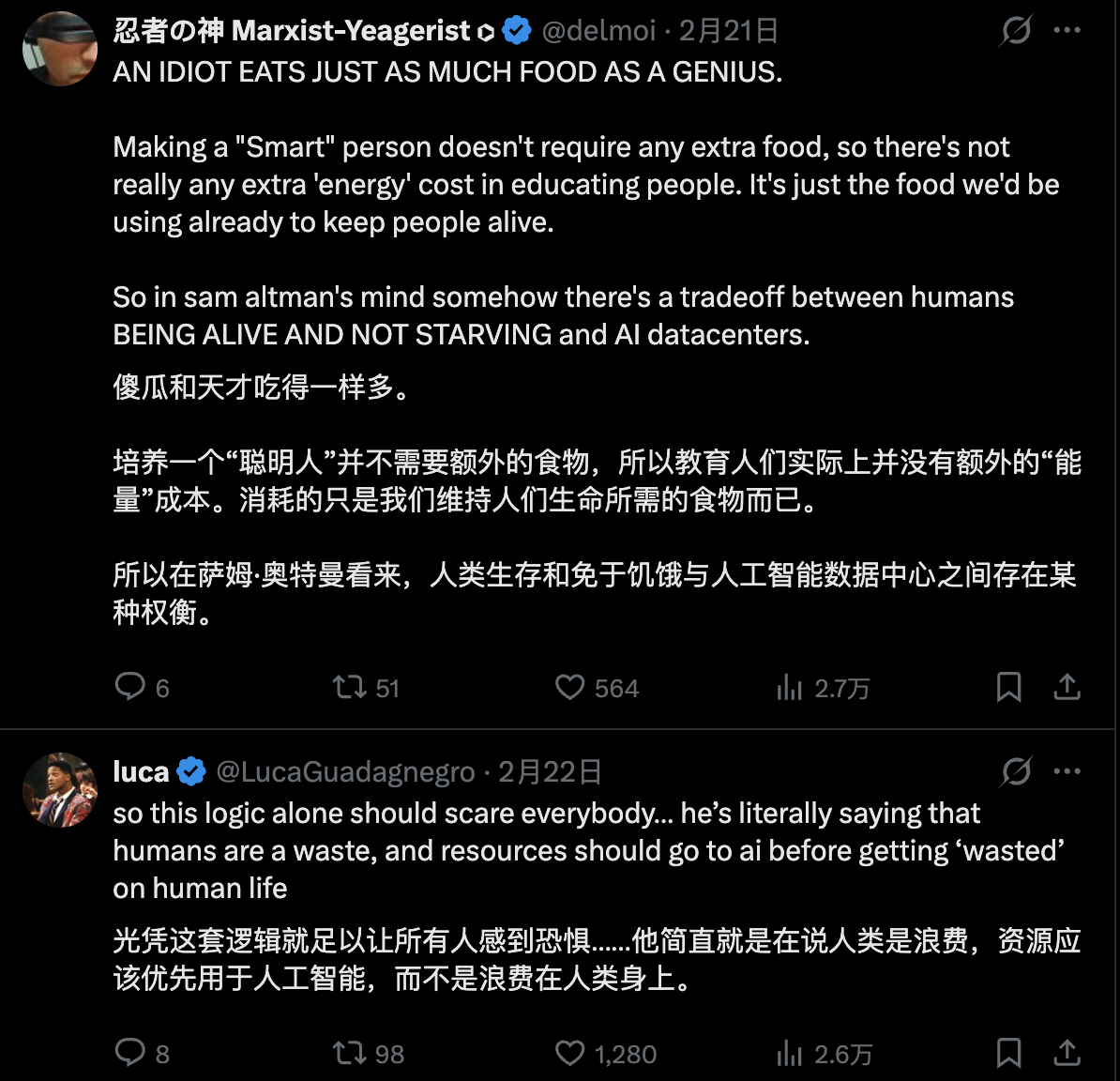
Task: View analytics of delmoi's post
Action: pos(790,688)
